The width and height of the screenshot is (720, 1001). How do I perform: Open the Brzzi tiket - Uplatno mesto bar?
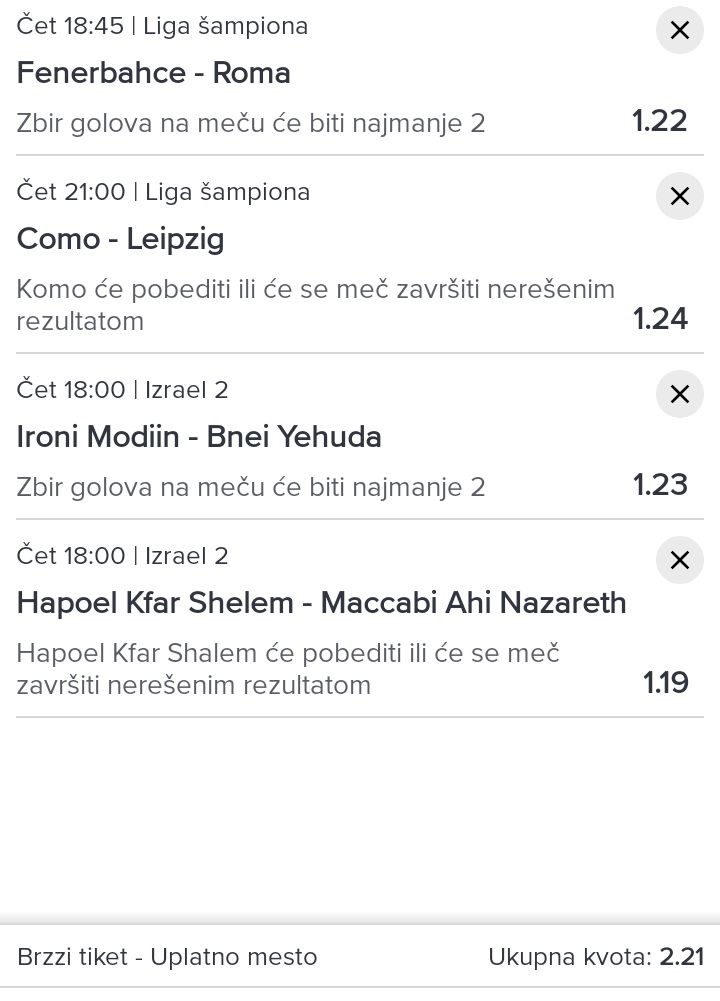[x=360, y=956]
